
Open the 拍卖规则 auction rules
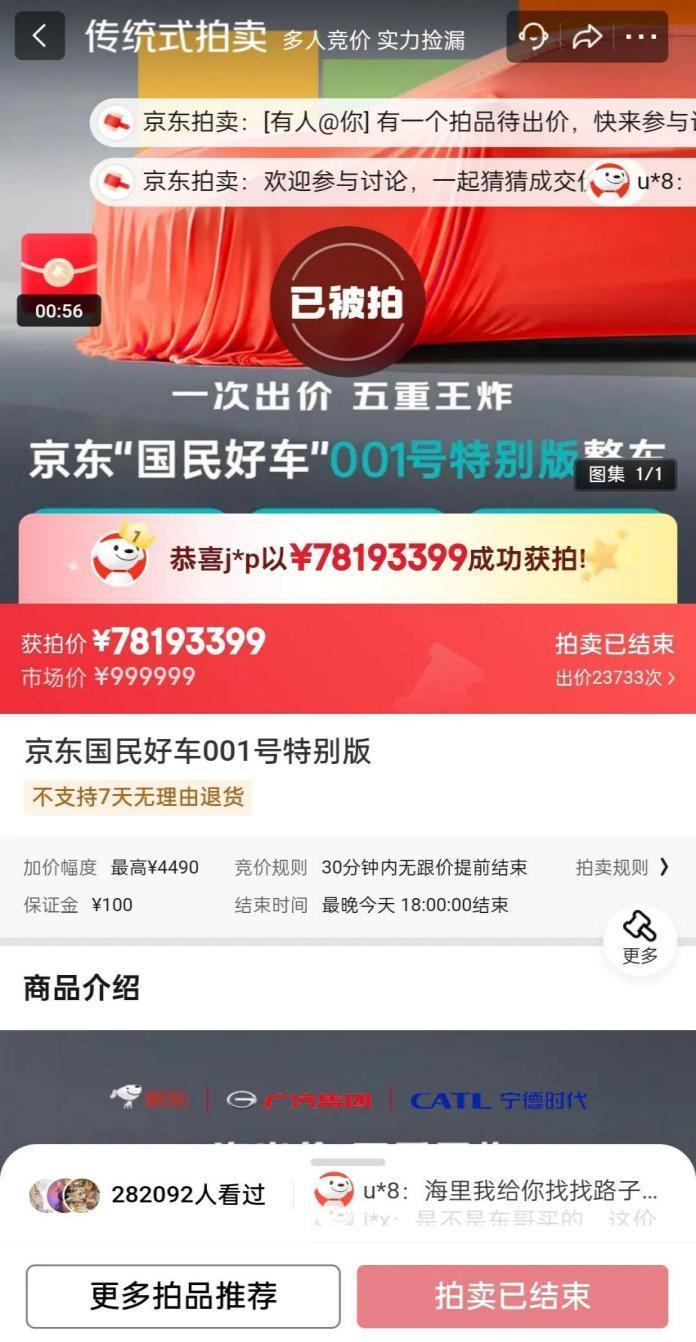point(622,868)
